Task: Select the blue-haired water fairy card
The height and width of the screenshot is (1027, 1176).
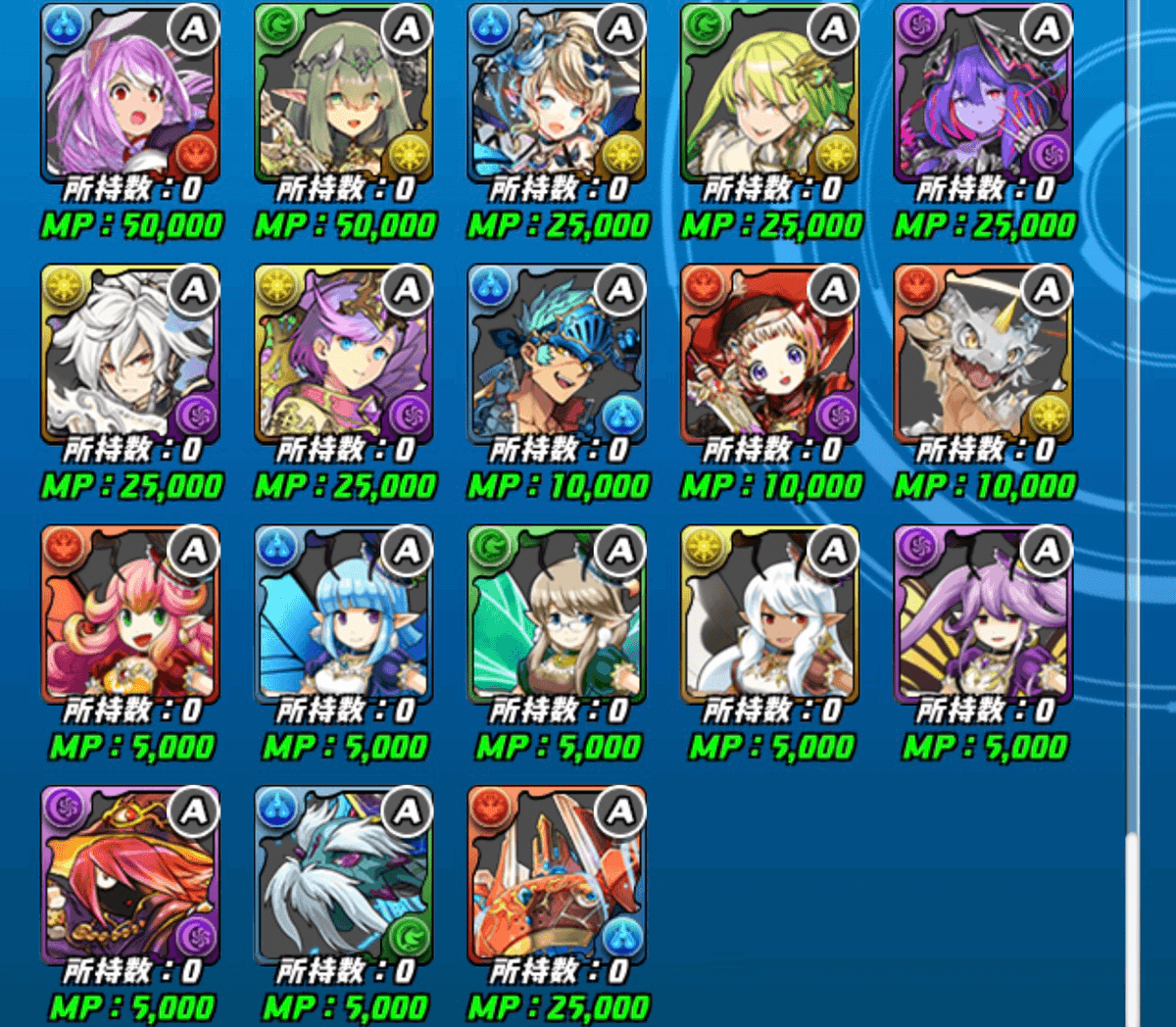Action: click(343, 614)
